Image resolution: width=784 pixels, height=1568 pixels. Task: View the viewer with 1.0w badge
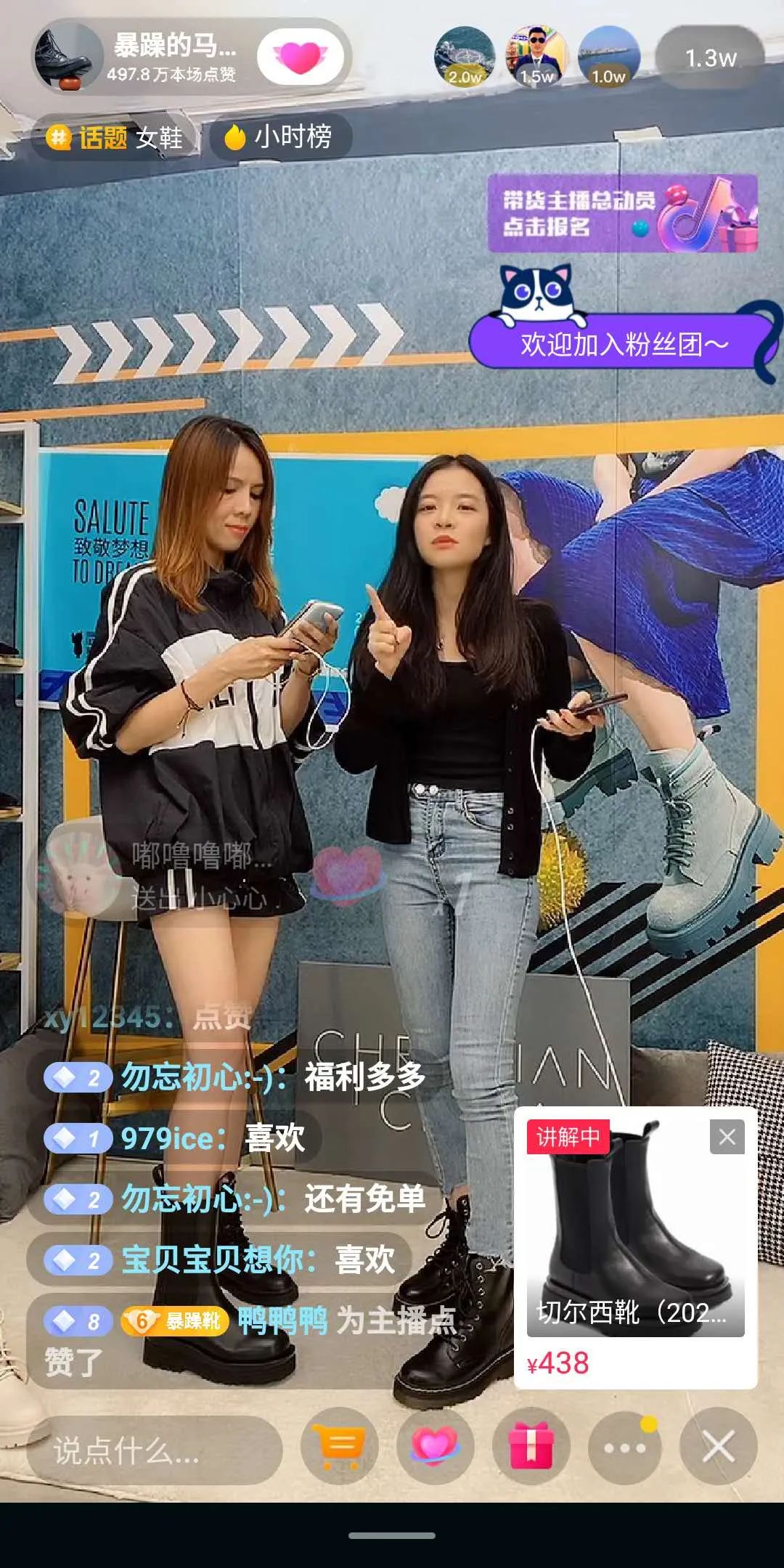click(x=608, y=57)
